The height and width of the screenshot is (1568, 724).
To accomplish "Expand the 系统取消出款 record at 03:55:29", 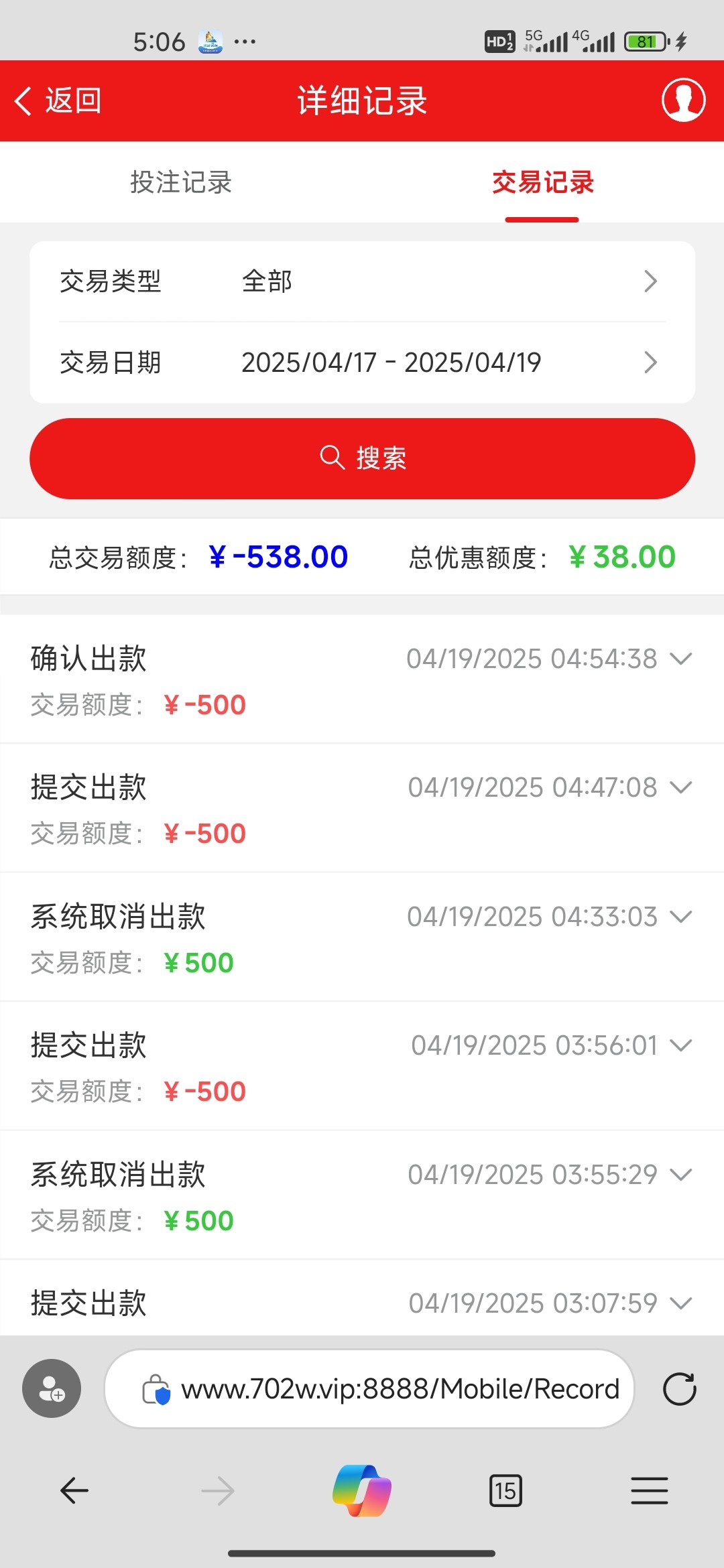I will (x=680, y=1175).
